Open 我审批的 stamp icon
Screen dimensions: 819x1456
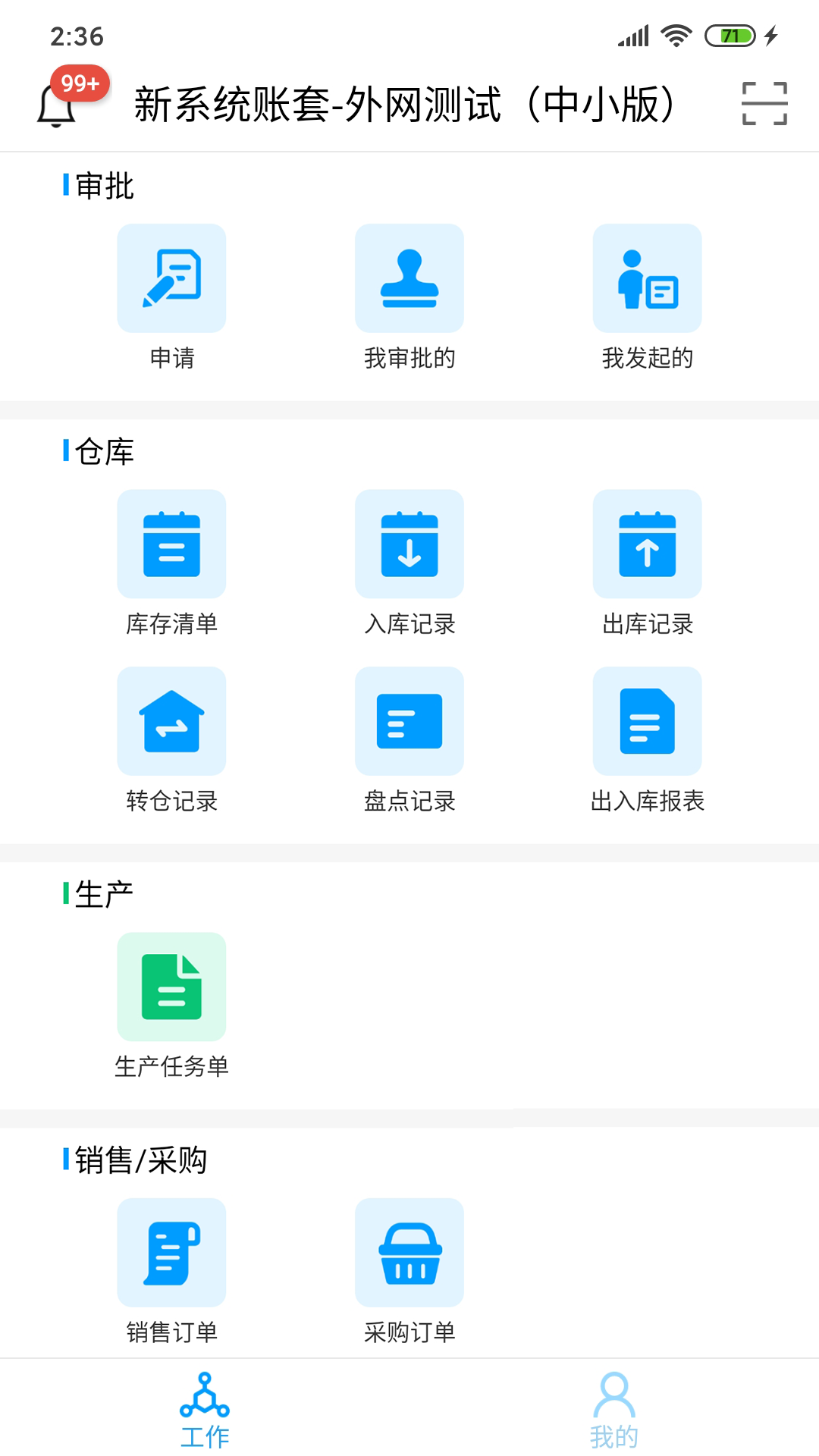tap(409, 278)
